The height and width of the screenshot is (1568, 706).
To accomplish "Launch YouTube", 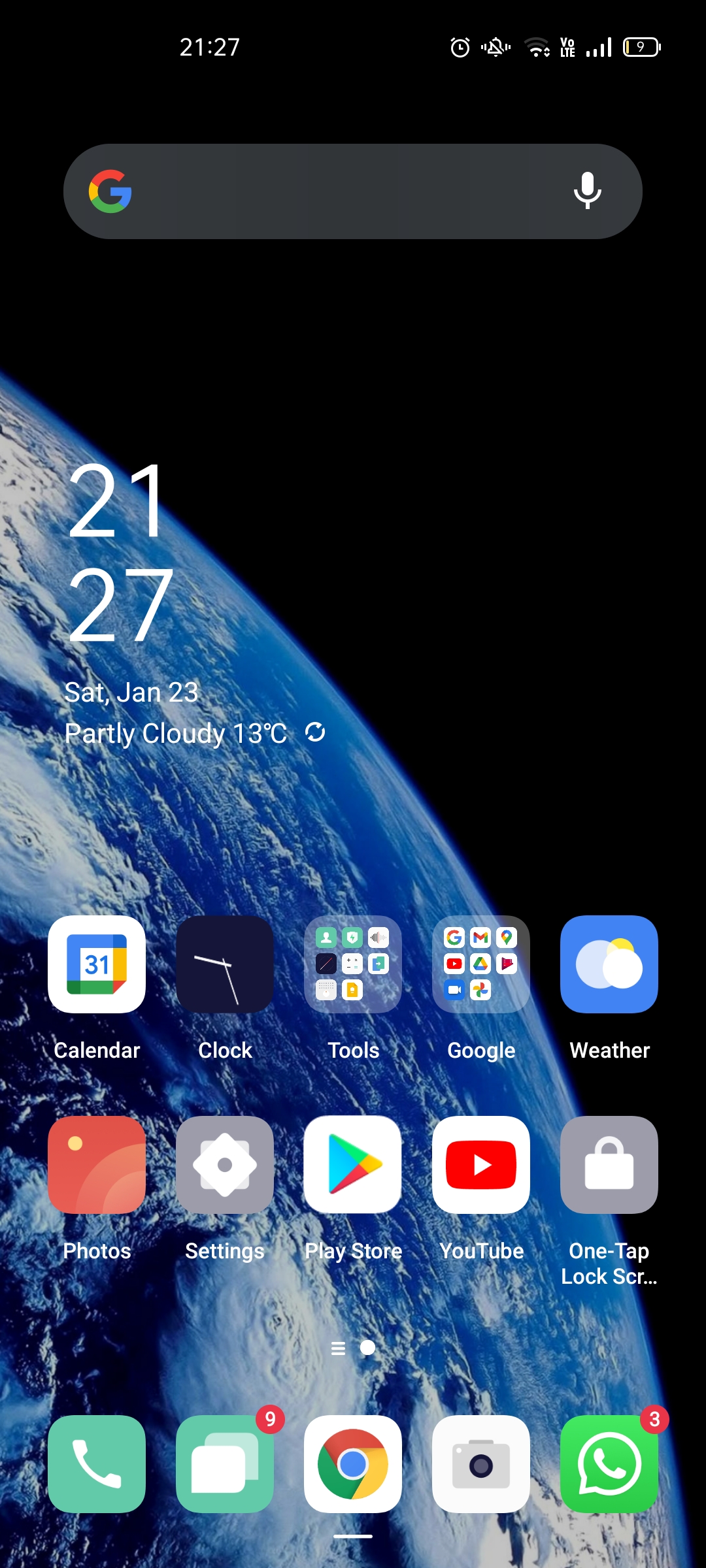I will (x=481, y=1165).
